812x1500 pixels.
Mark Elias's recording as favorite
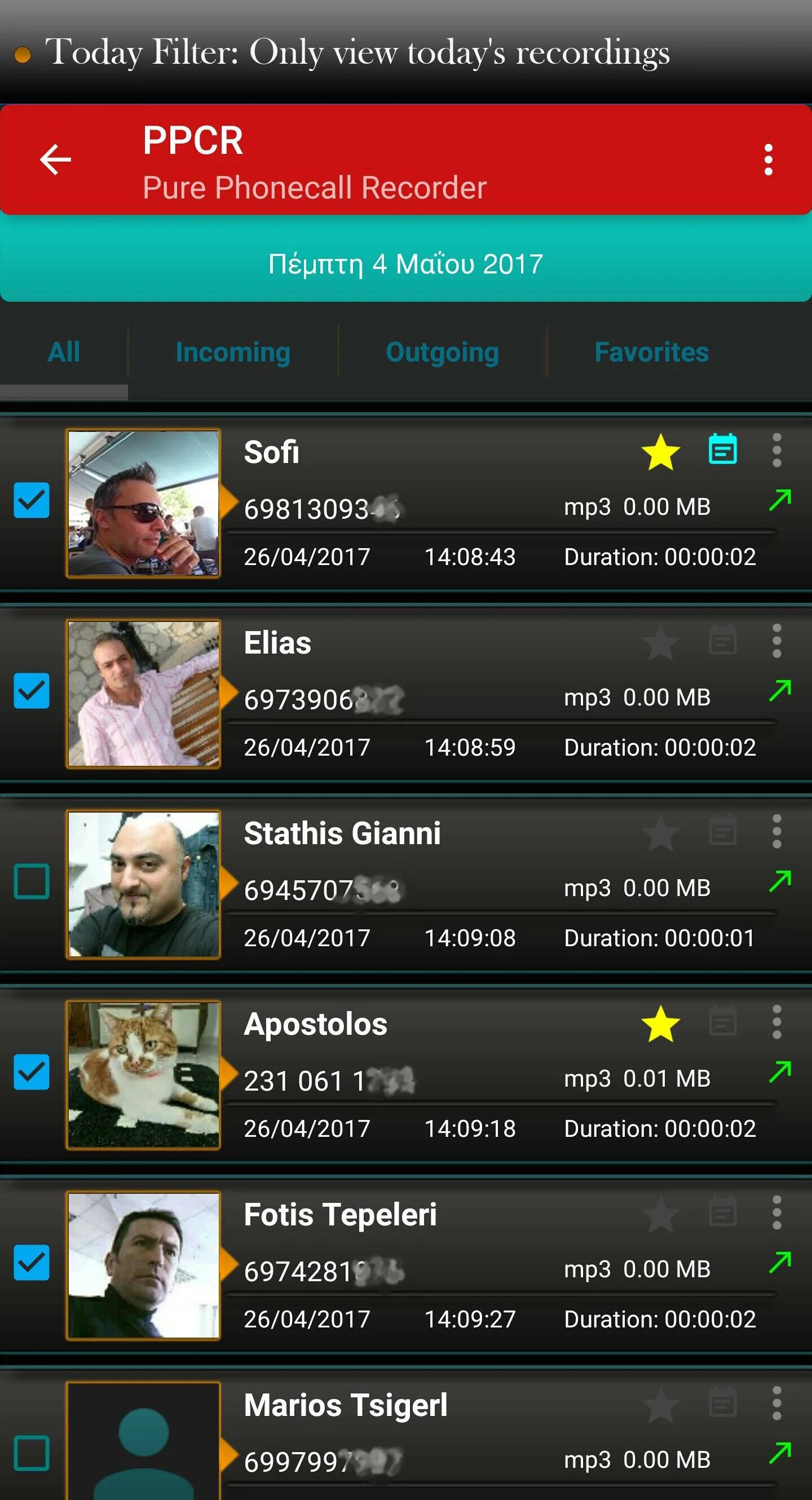point(661,642)
